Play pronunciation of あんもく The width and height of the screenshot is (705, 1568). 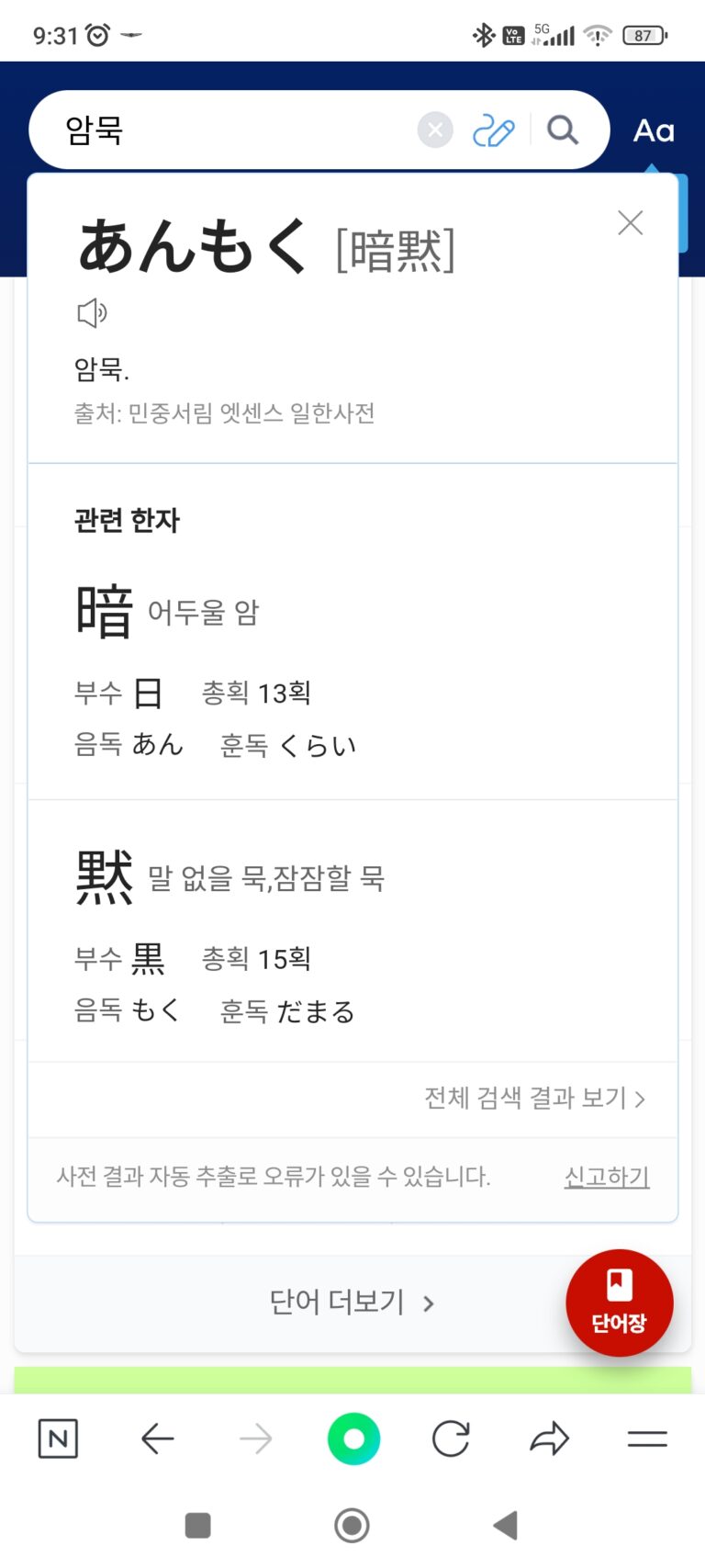92,313
